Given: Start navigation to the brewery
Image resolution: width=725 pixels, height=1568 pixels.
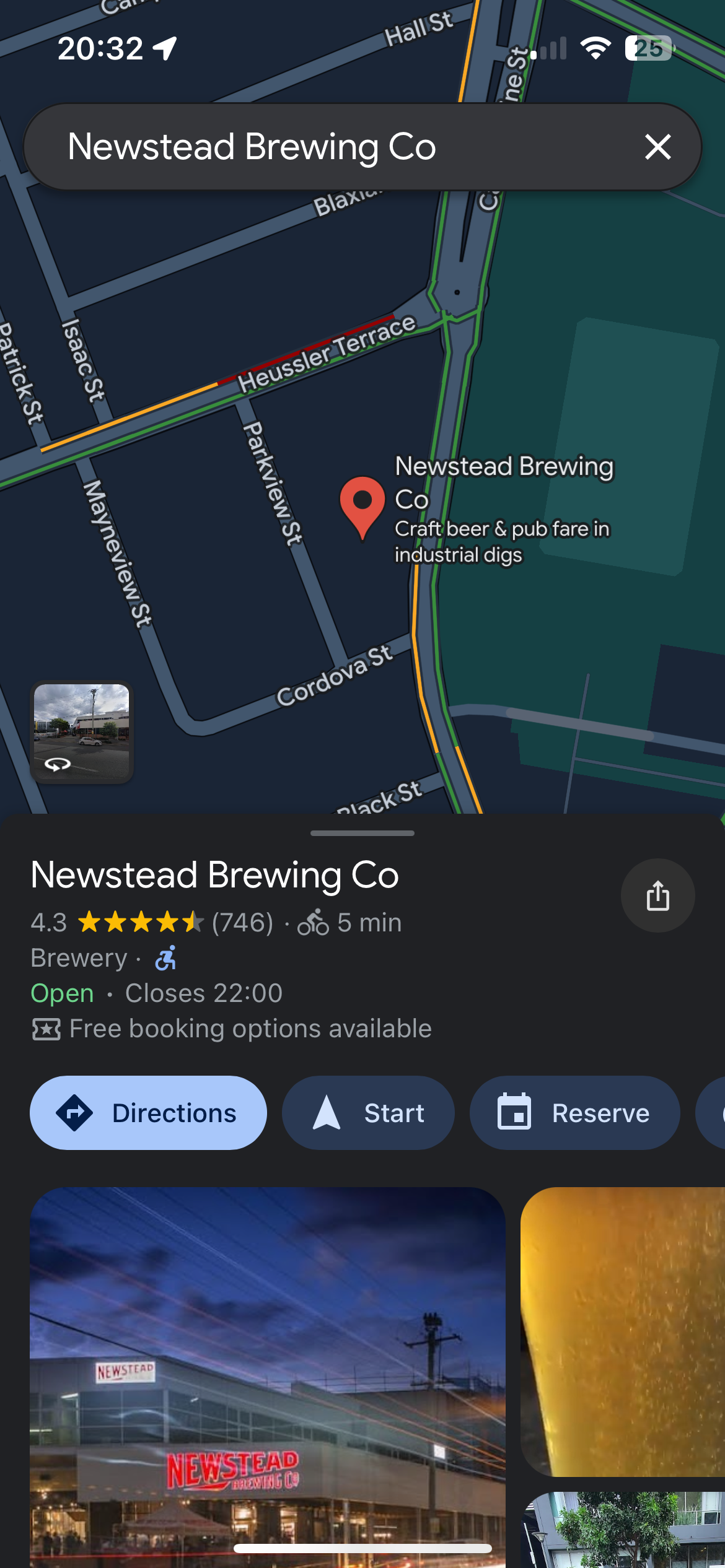Looking at the screenshot, I should point(368,1113).
